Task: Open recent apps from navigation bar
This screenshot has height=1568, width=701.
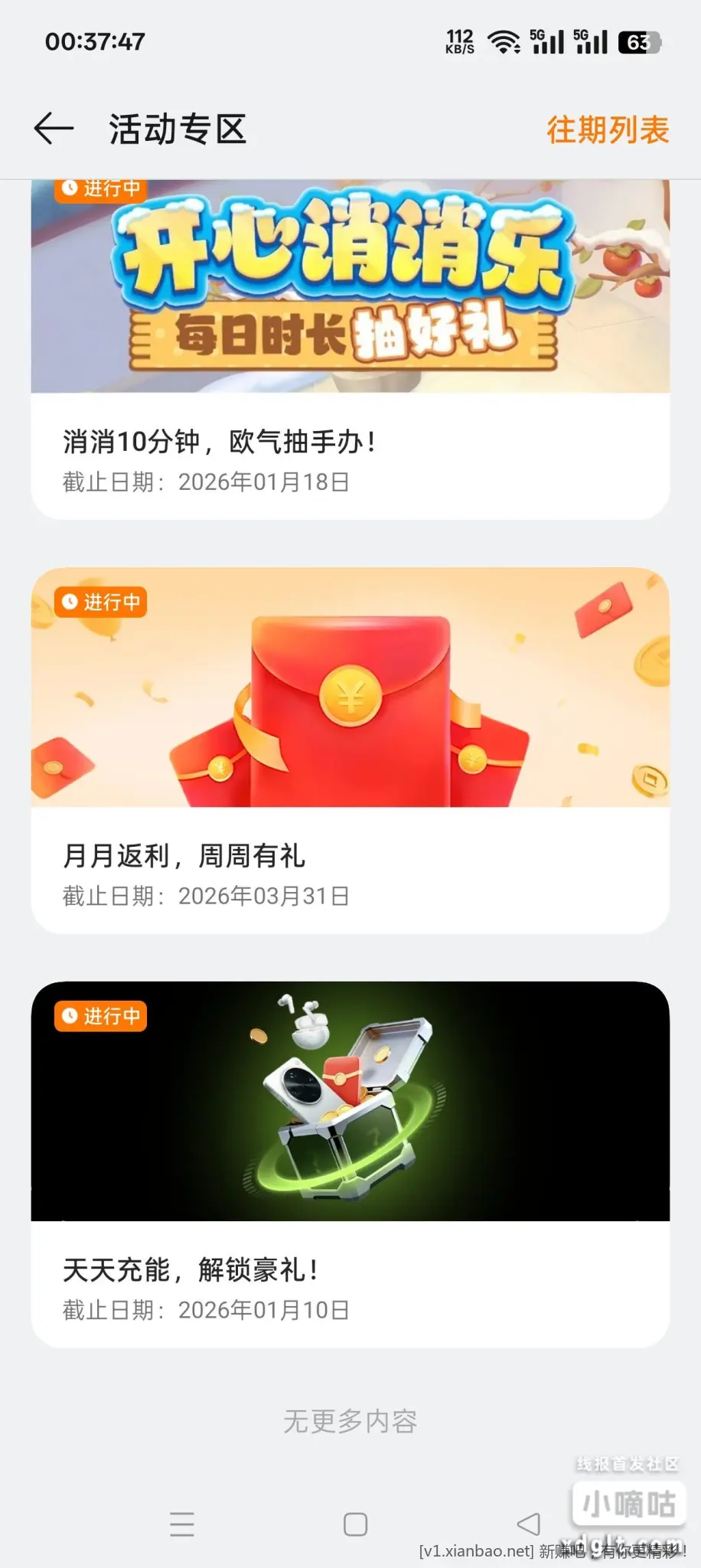Action: point(182,1524)
